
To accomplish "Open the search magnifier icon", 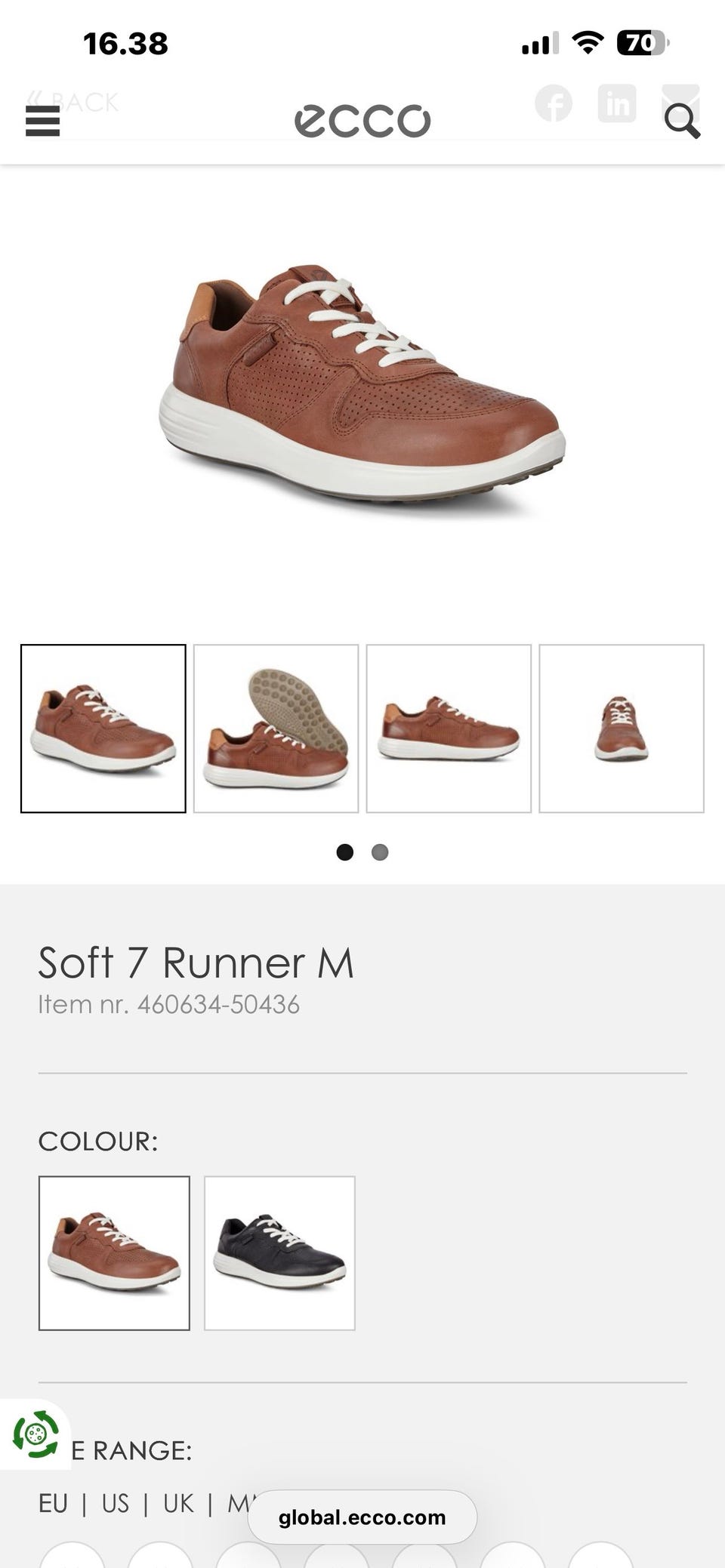I will (x=682, y=121).
